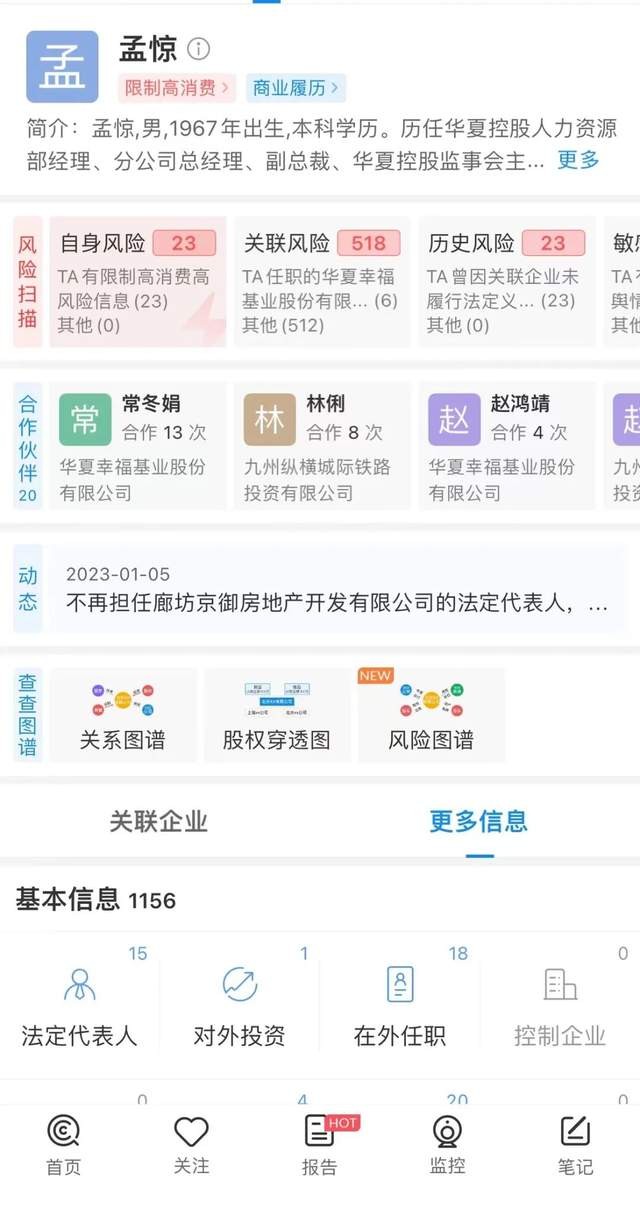Open the 风险图谱 chart

click(431, 715)
